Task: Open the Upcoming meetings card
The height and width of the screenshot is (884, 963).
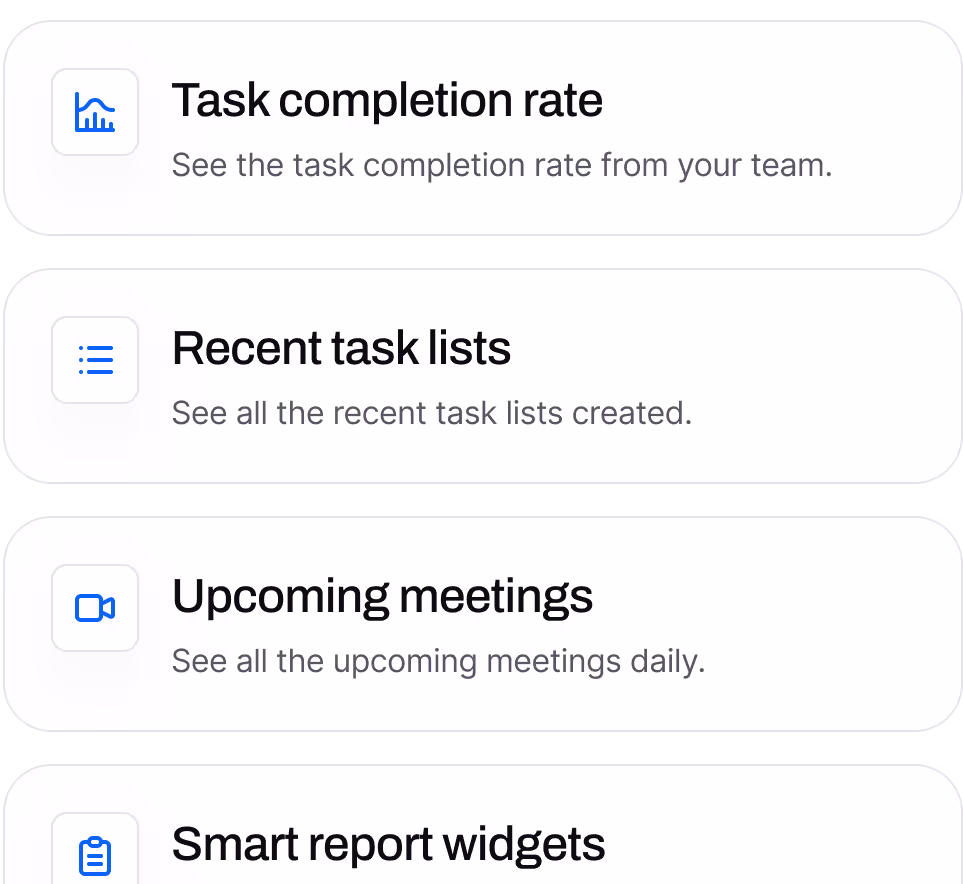Action: [482, 624]
